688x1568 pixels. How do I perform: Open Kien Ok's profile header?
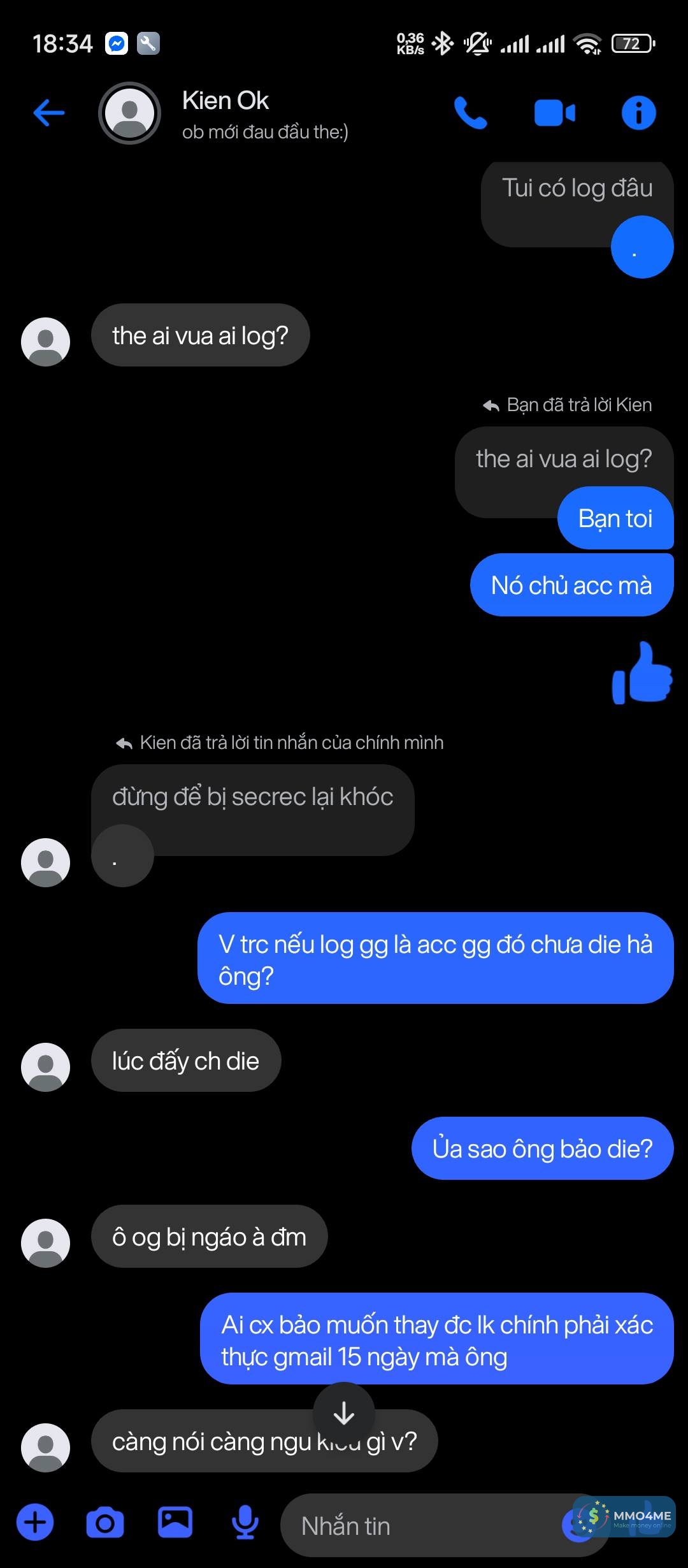[226, 113]
